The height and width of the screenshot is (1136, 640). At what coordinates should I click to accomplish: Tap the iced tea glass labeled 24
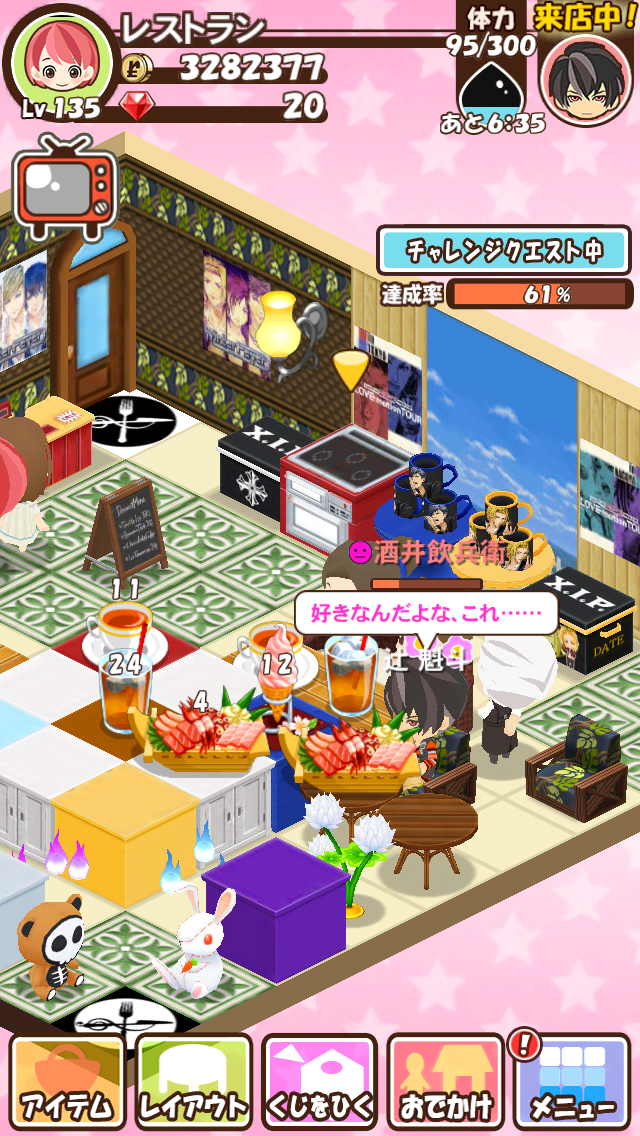(x=125, y=692)
